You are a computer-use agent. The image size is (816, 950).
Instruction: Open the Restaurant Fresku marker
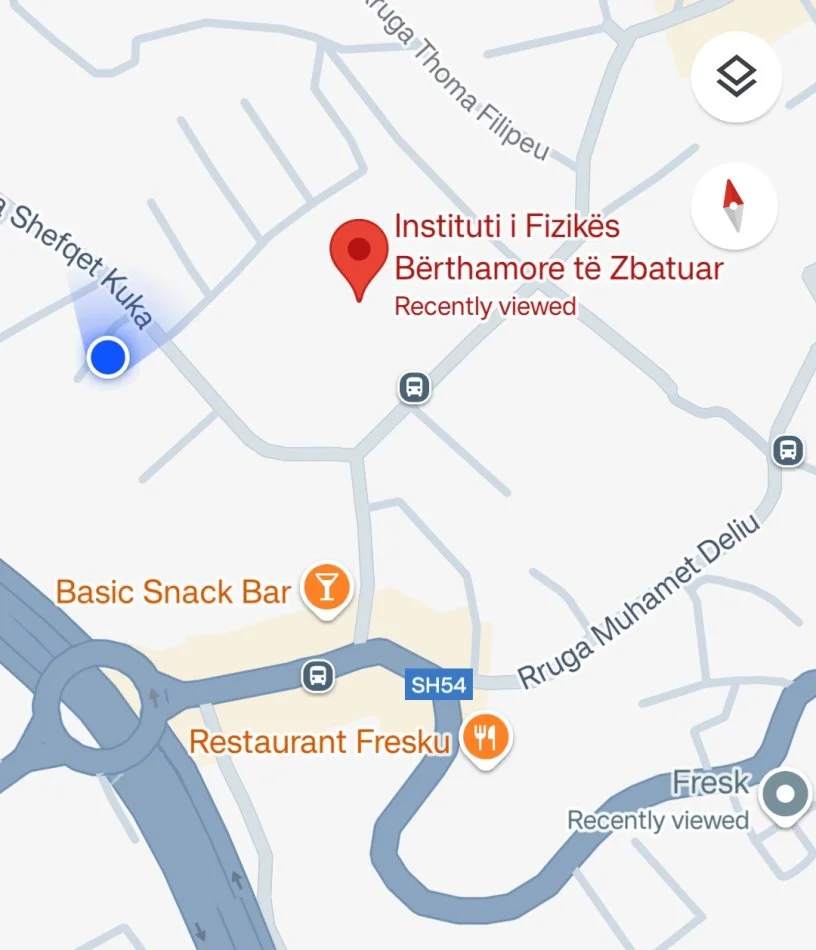(486, 738)
